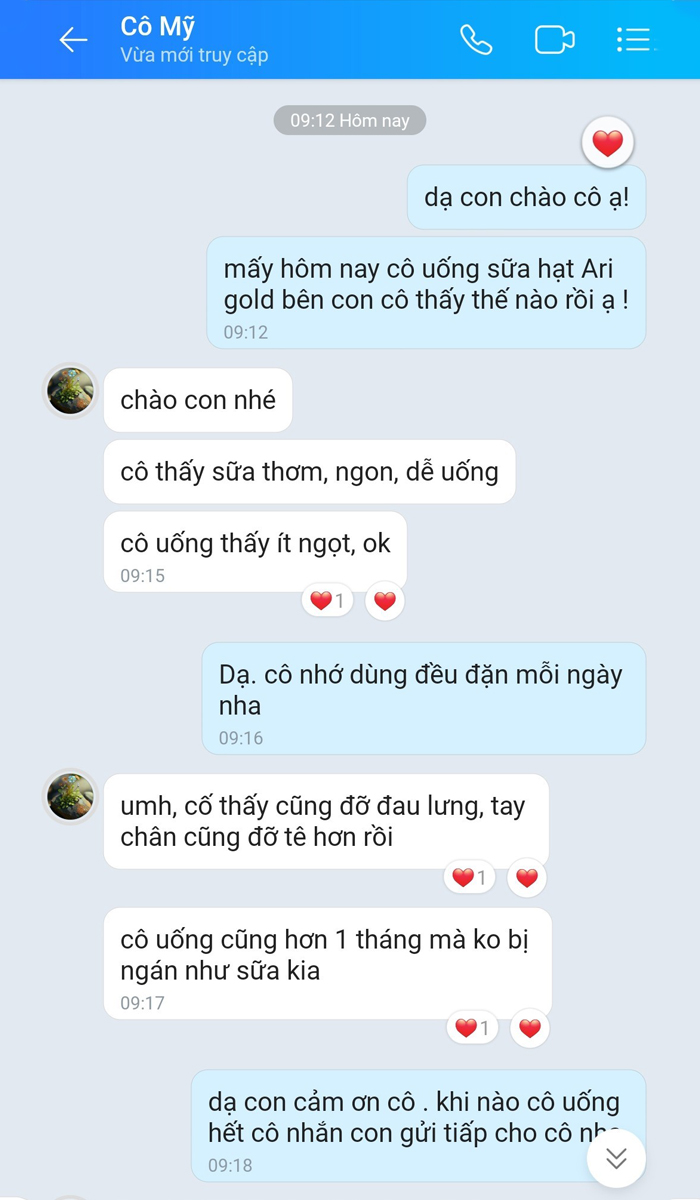This screenshot has height=1200, width=700.
Task: React with heart to "cô uống thấy ít ngọt, ok"
Action: [x=385, y=601]
